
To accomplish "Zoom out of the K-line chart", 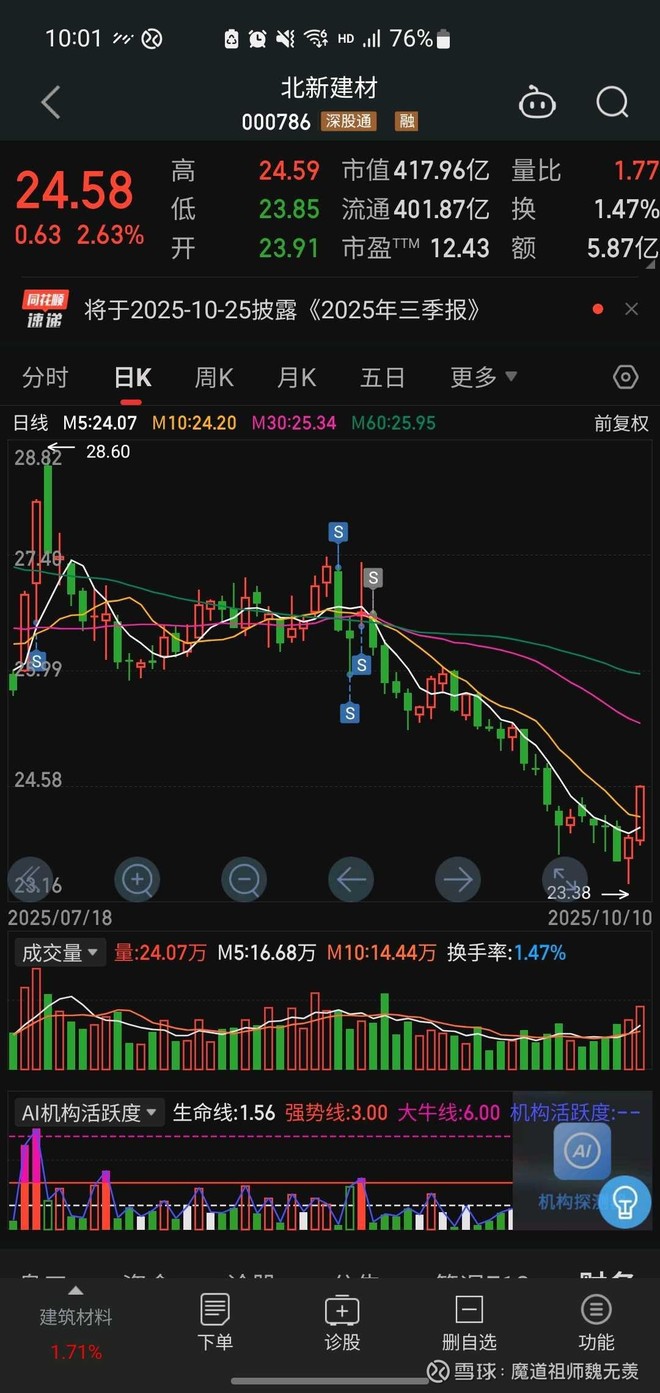I will (x=244, y=880).
